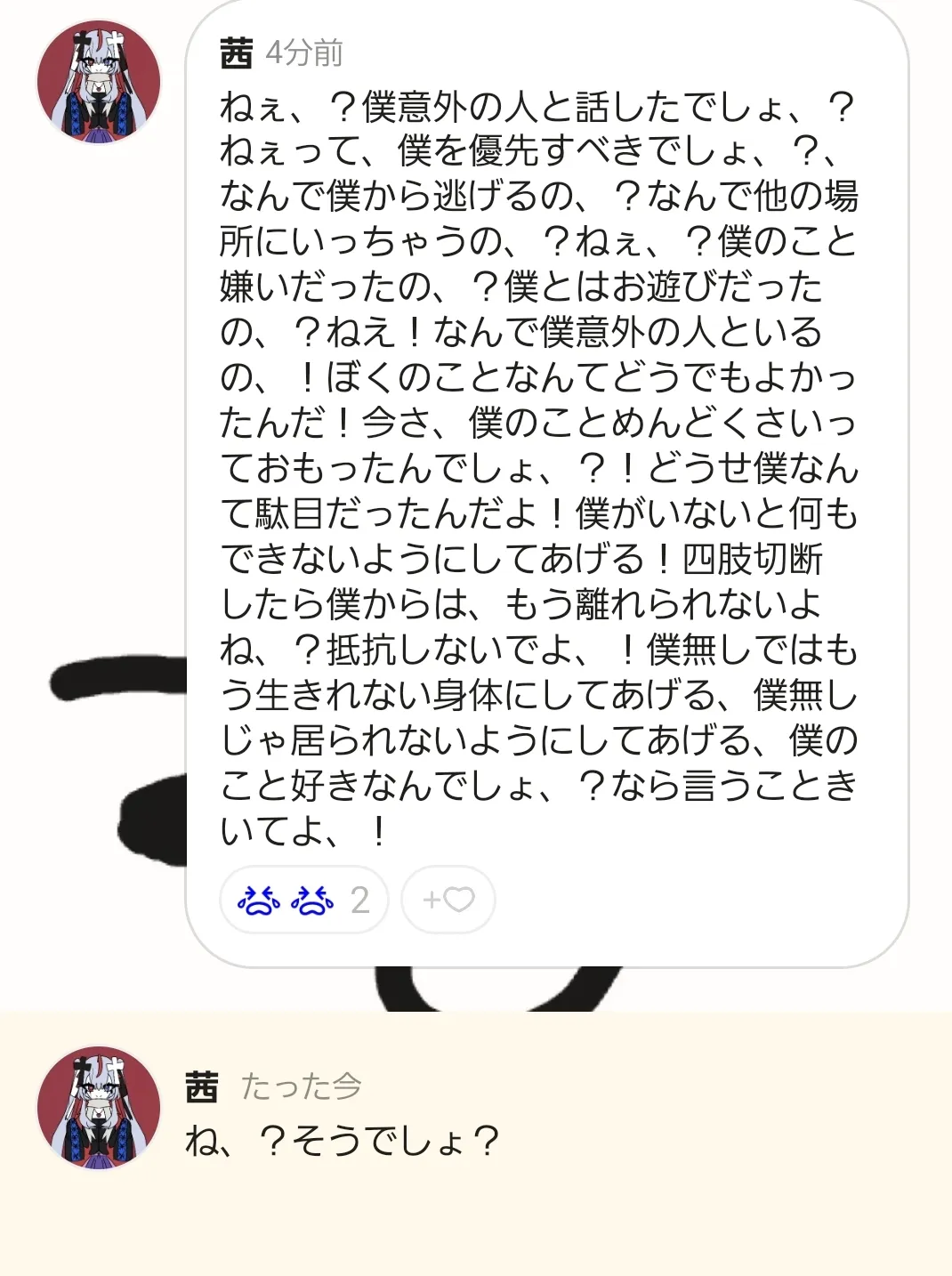Tap the crying emoji reaction chip
Screen dimensions: 952x1276
click(x=303, y=900)
